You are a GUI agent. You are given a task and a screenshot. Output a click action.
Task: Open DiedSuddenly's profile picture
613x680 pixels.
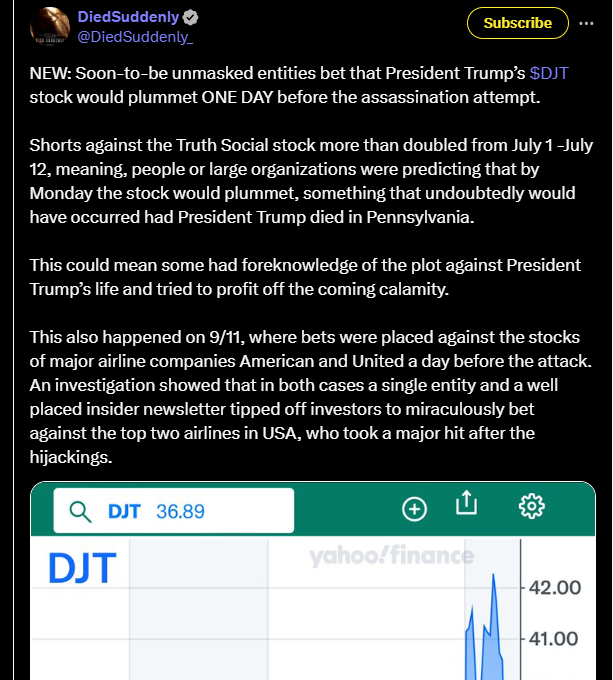coord(48,28)
